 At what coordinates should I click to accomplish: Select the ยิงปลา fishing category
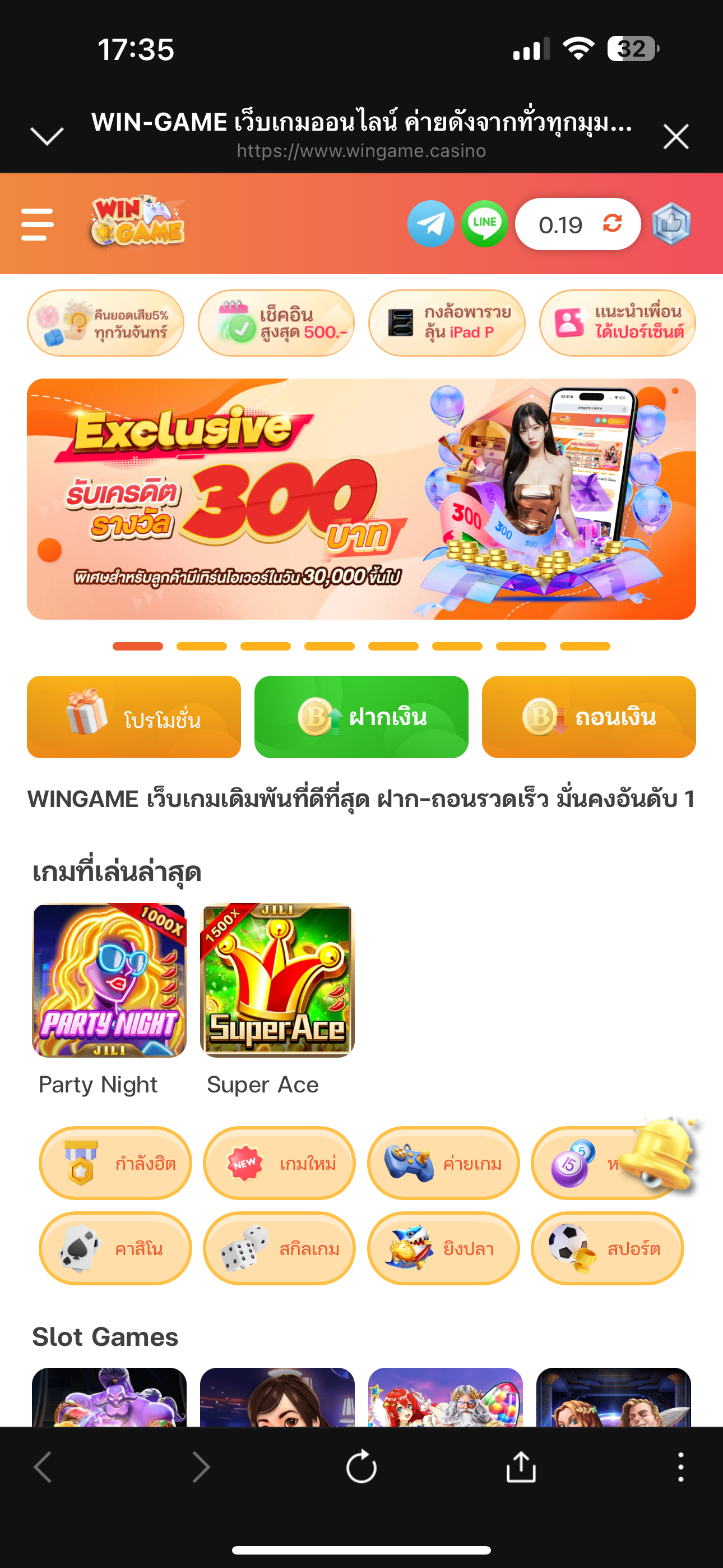tap(444, 1248)
